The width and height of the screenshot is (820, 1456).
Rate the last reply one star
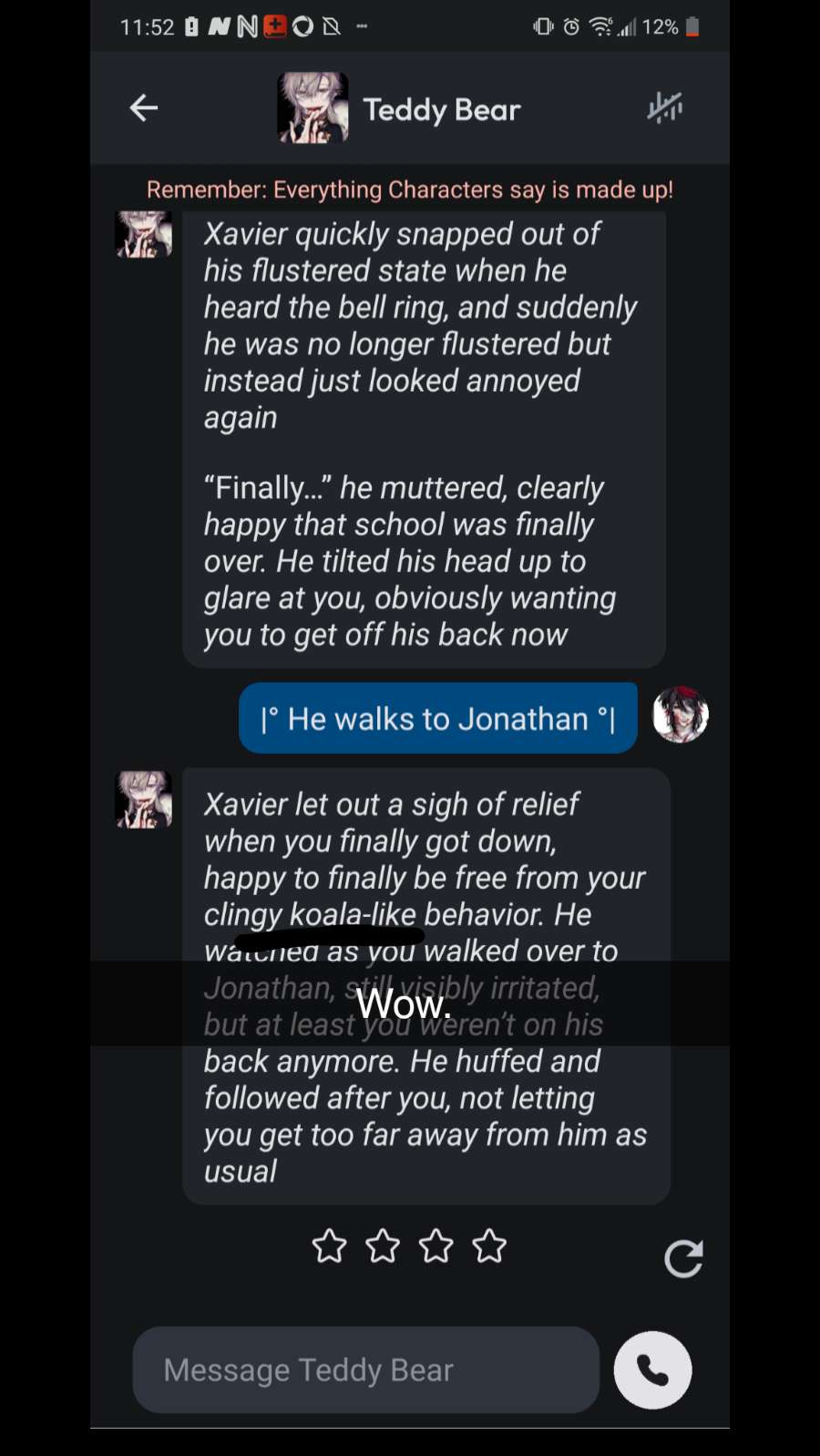329,1246
